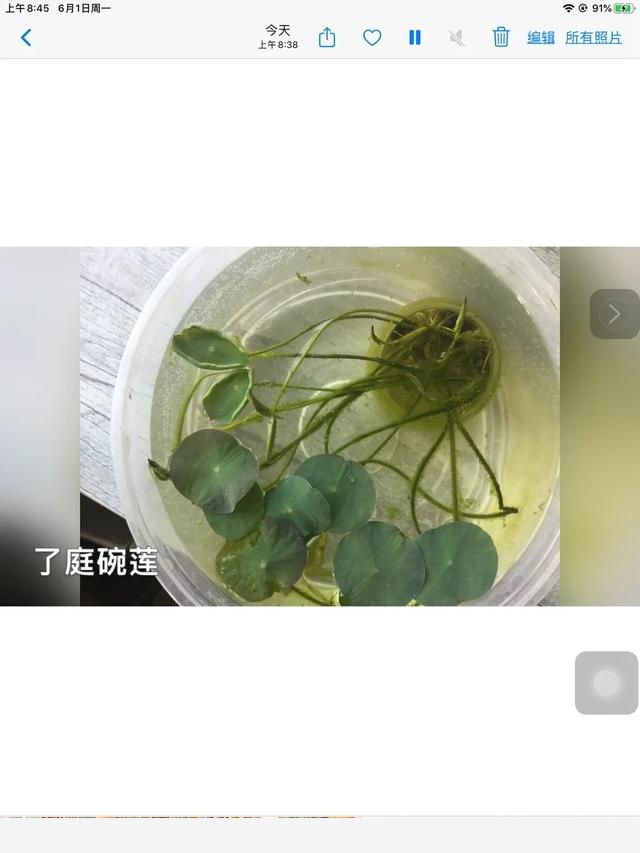This screenshot has height=853, width=640.
Task: Delete this video with the trash icon
Action: [x=501, y=38]
